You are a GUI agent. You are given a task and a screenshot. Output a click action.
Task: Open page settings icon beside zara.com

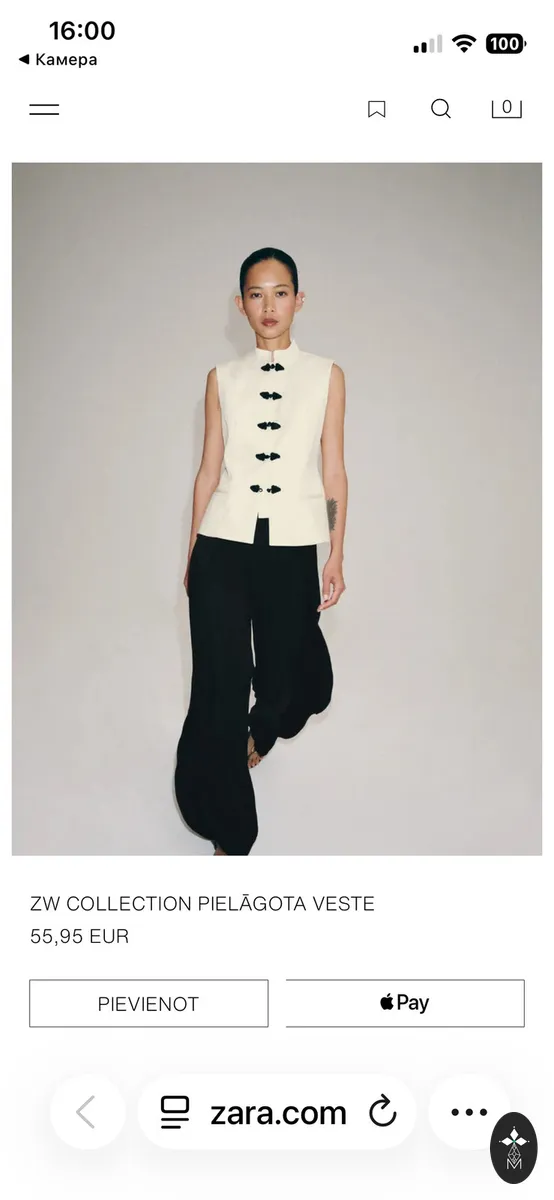point(175,1112)
